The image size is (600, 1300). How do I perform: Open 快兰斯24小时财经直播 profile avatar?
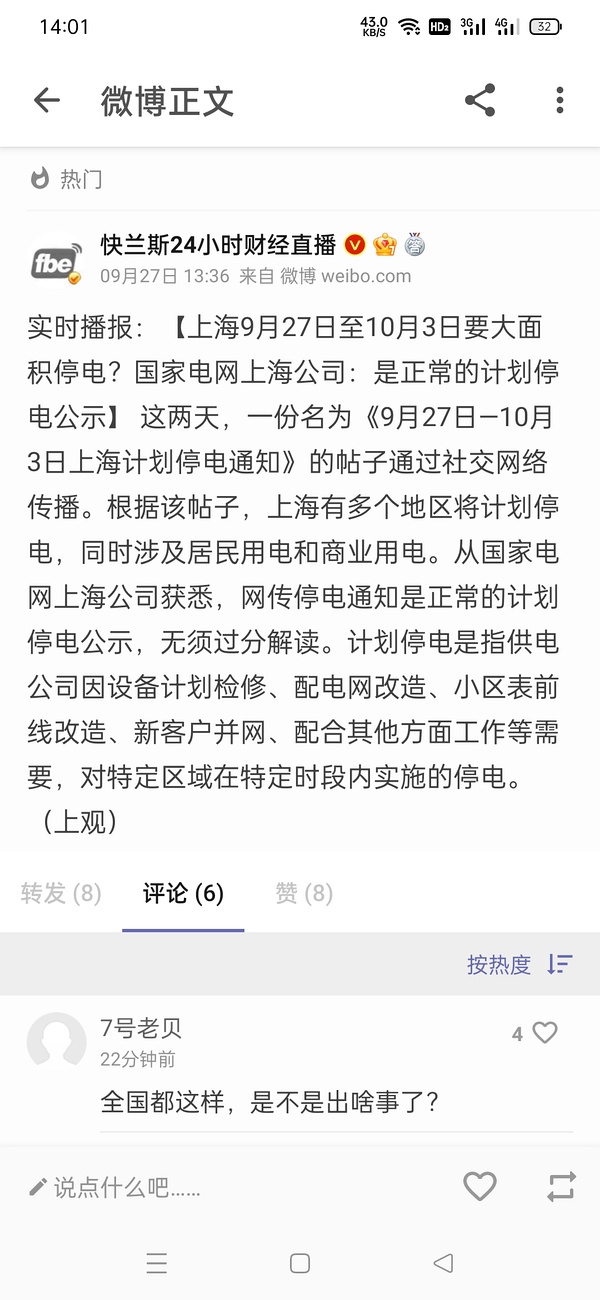(x=54, y=259)
